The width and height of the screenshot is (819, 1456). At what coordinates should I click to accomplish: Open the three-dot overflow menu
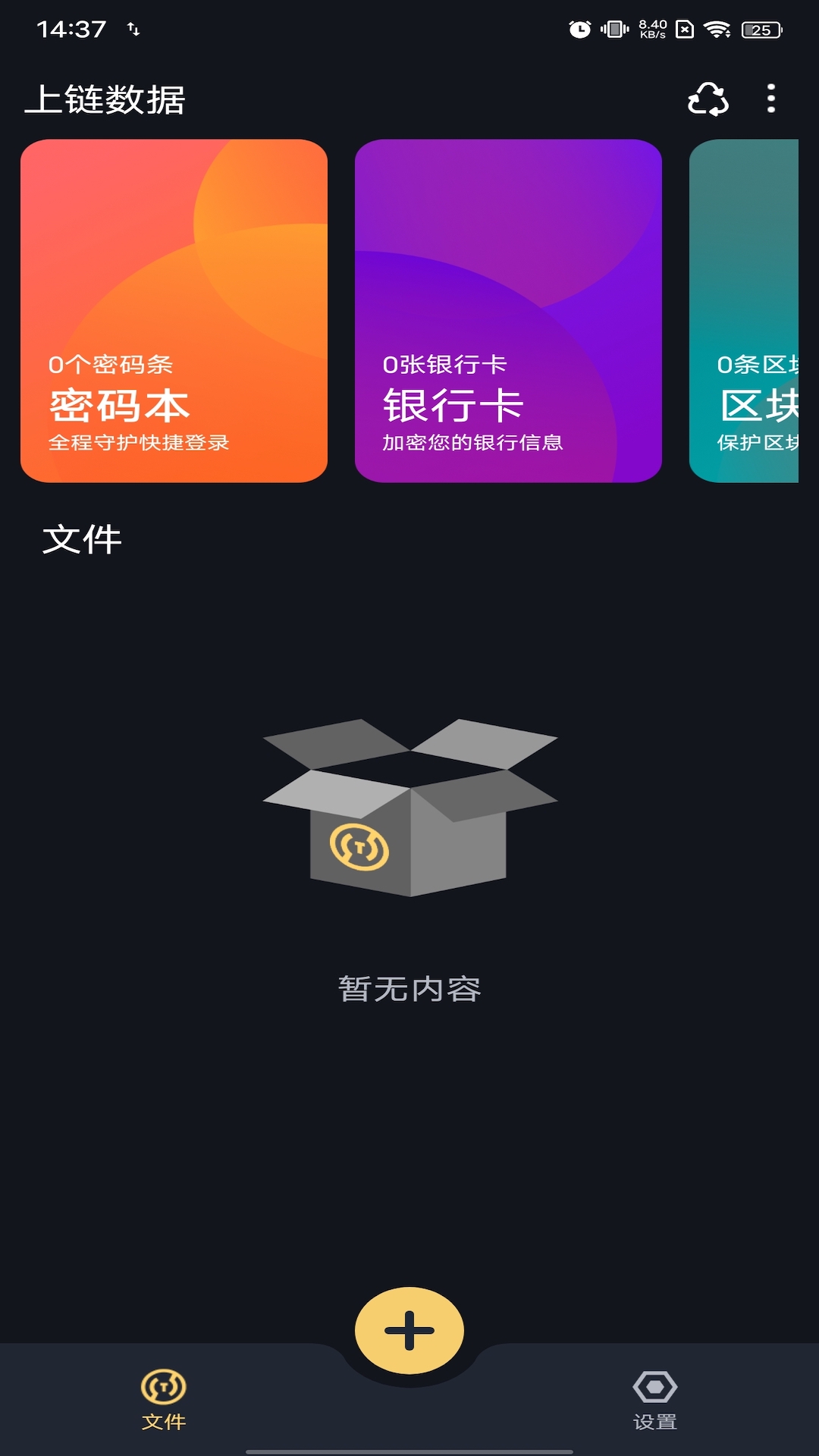[x=773, y=99]
